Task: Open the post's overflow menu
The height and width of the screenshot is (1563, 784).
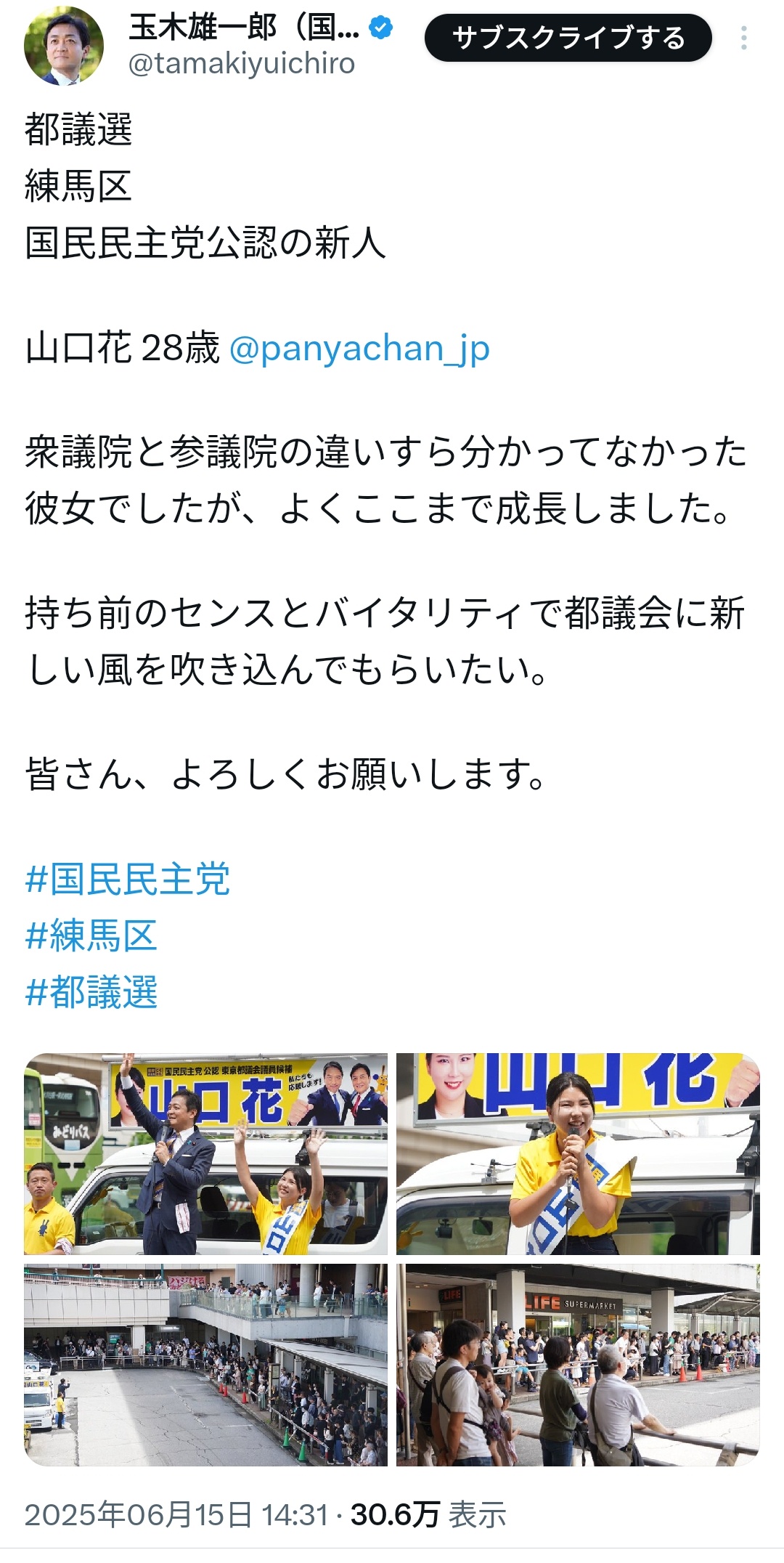Action: click(x=743, y=38)
